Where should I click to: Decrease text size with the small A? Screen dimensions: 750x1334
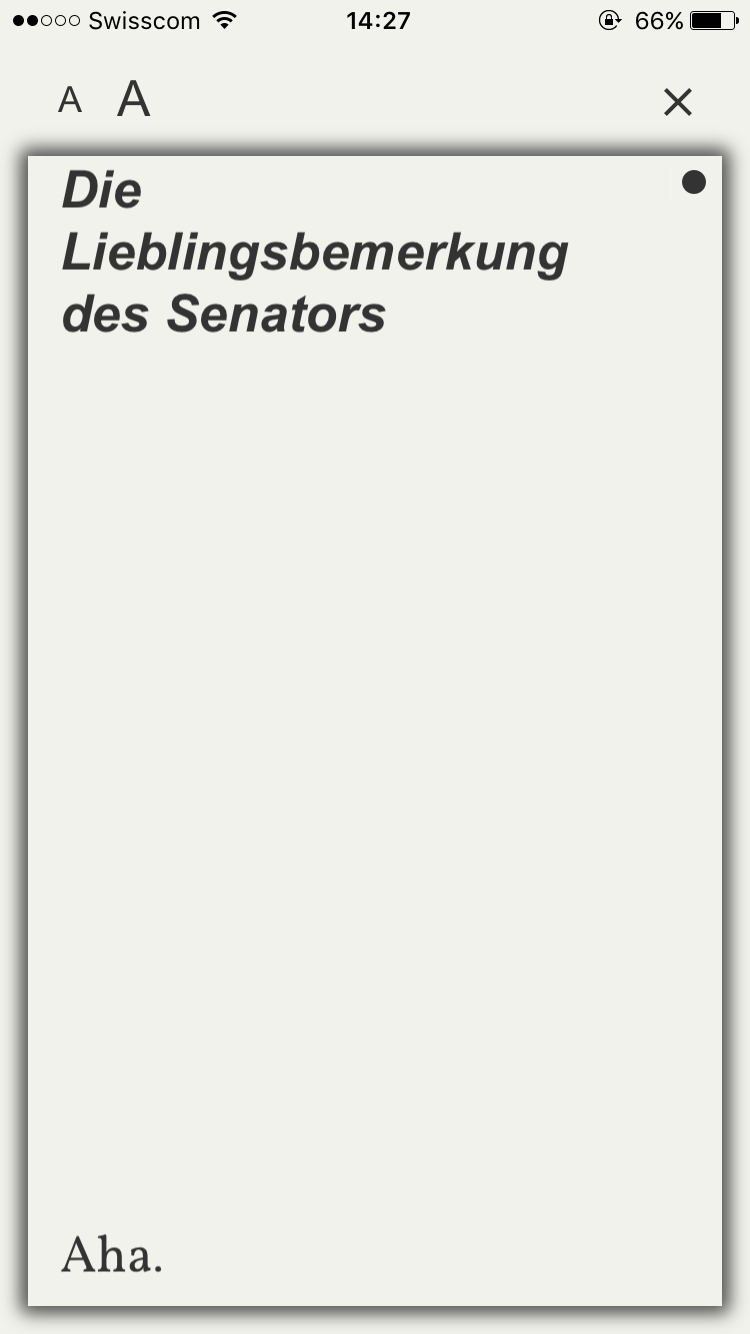pos(70,100)
